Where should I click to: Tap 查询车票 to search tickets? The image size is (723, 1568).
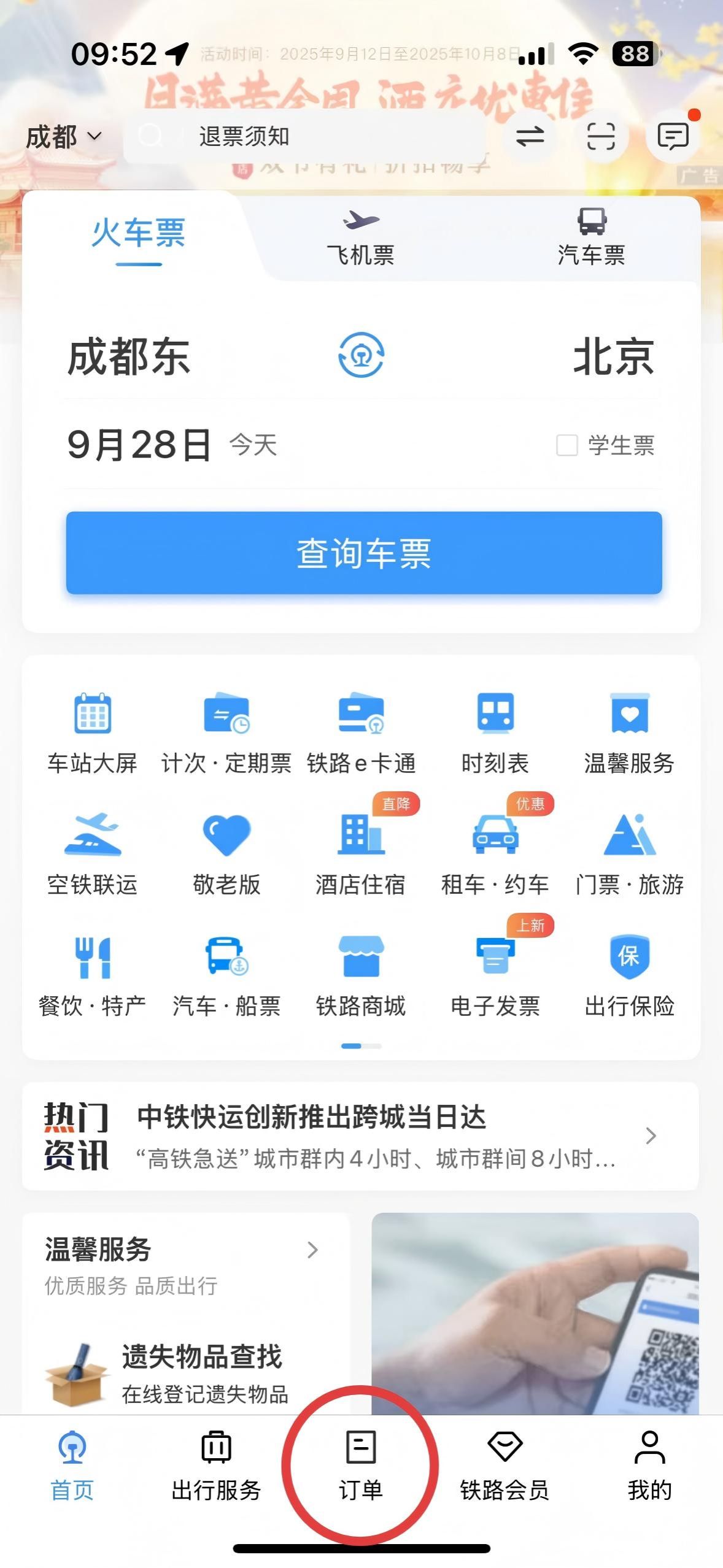[x=364, y=553]
